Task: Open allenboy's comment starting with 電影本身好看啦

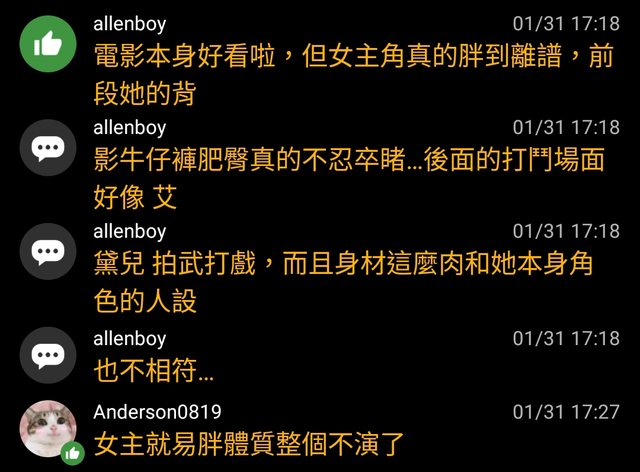Action: [x=350, y=77]
